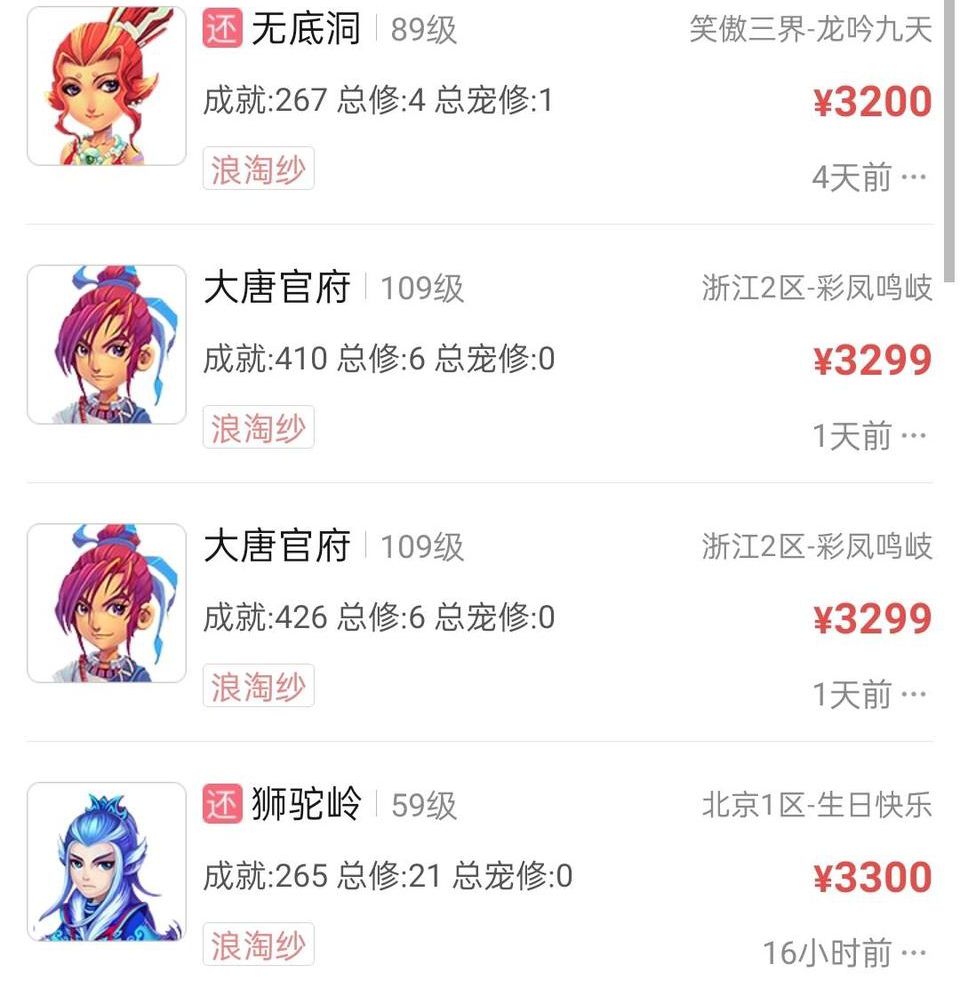Open more options on the first 大唐官府 listing
Viewport: 960px width, 1000px height.
tap(912, 436)
